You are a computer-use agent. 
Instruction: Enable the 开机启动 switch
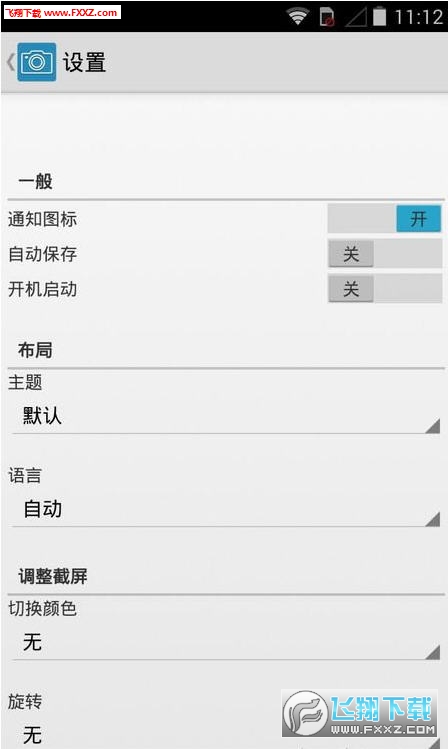click(384, 289)
